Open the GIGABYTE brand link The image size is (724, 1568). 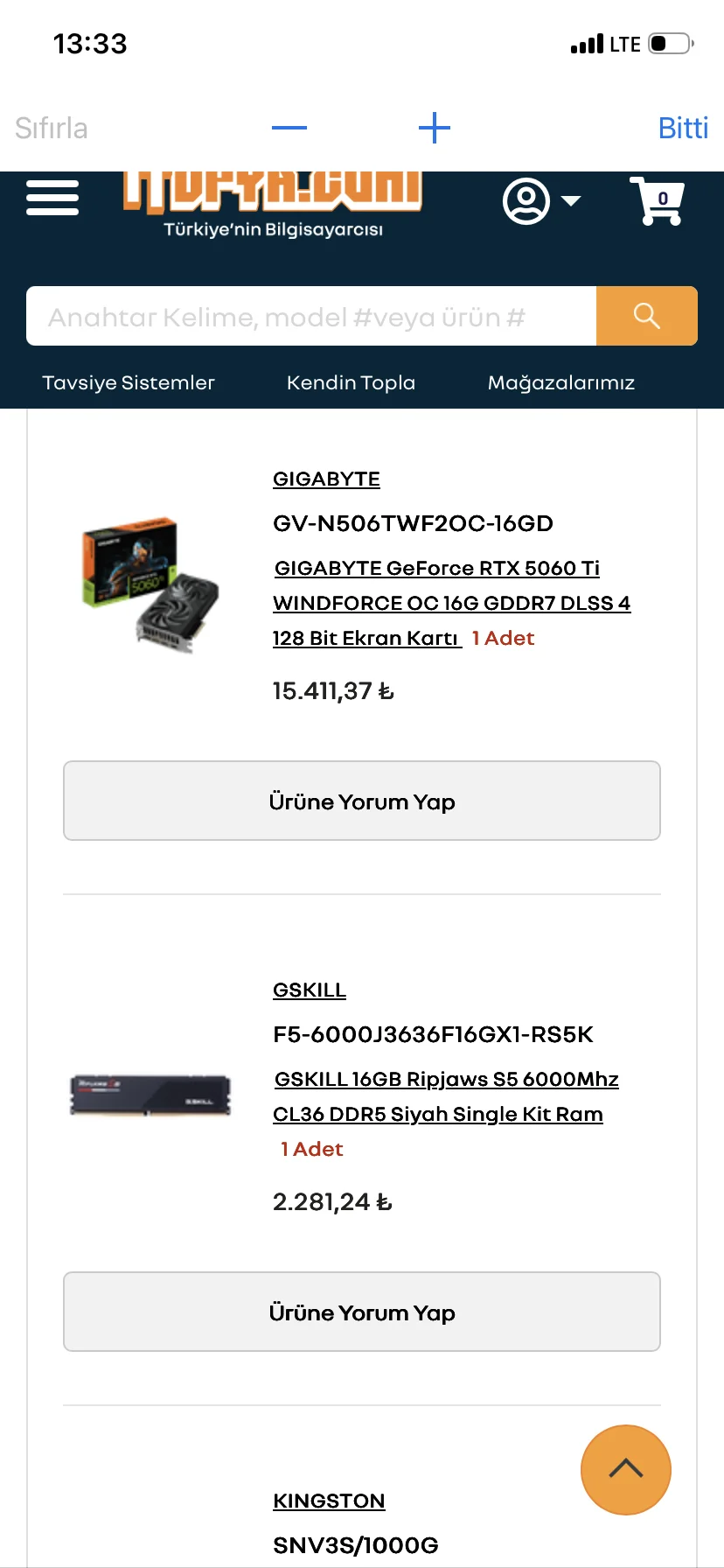coord(326,479)
